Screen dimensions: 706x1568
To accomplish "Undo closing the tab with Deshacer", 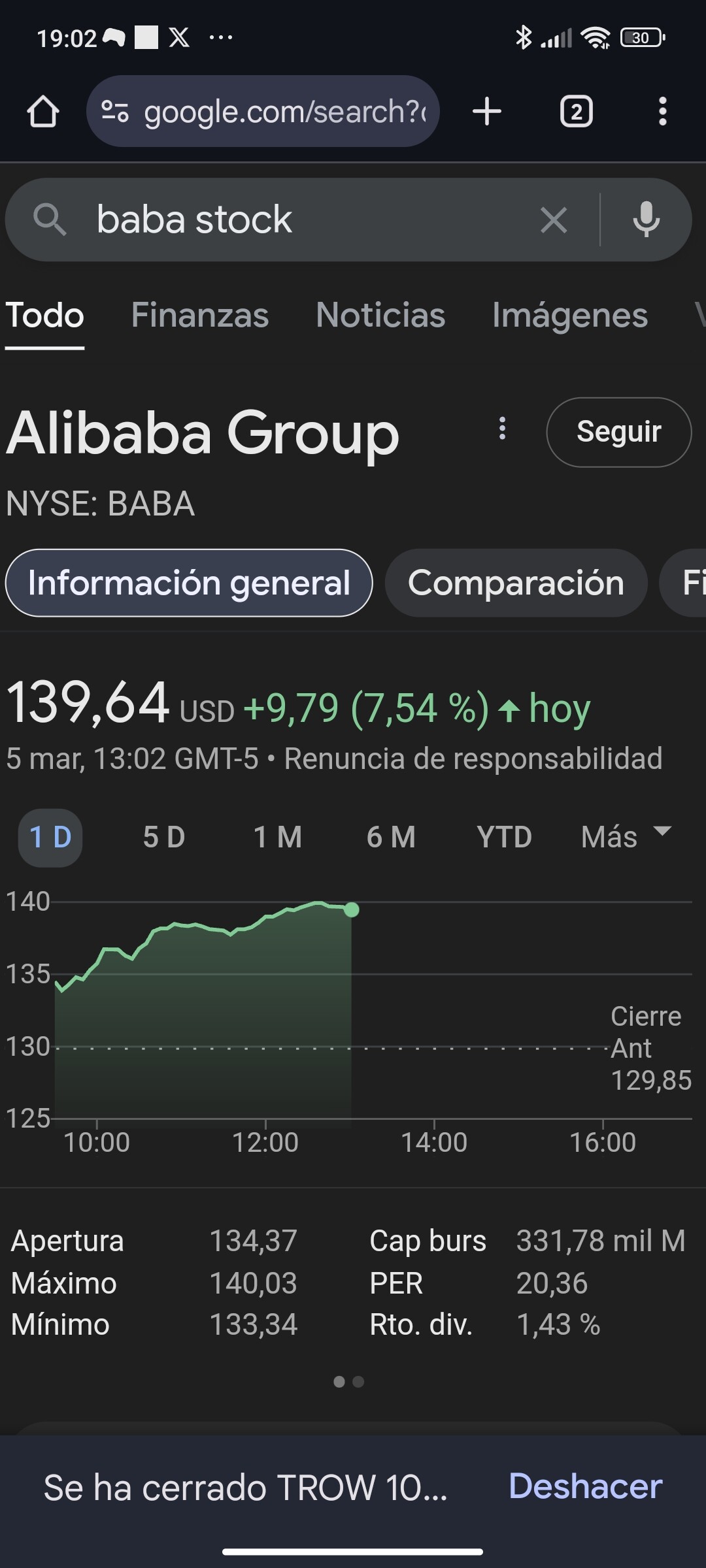I will pos(586,1486).
